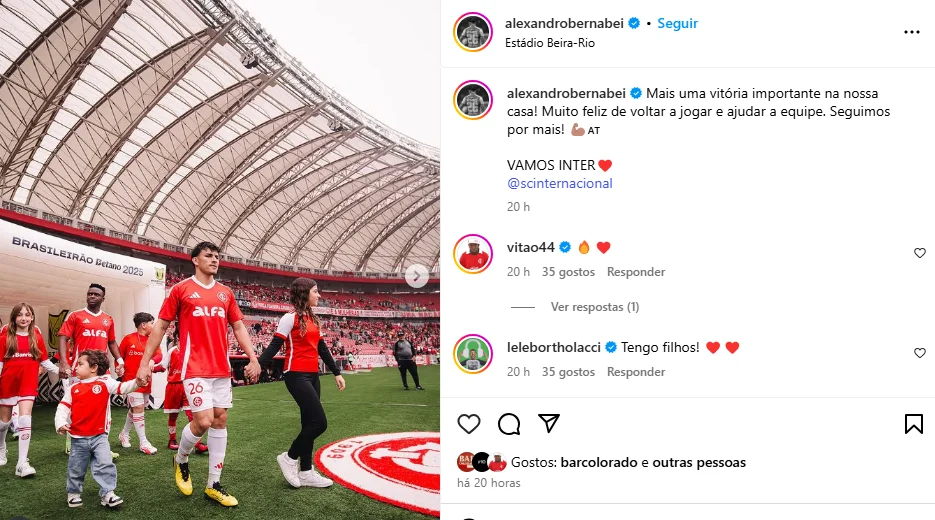This screenshot has width=935, height=520.
Task: Like vitao44's comment
Action: click(919, 253)
